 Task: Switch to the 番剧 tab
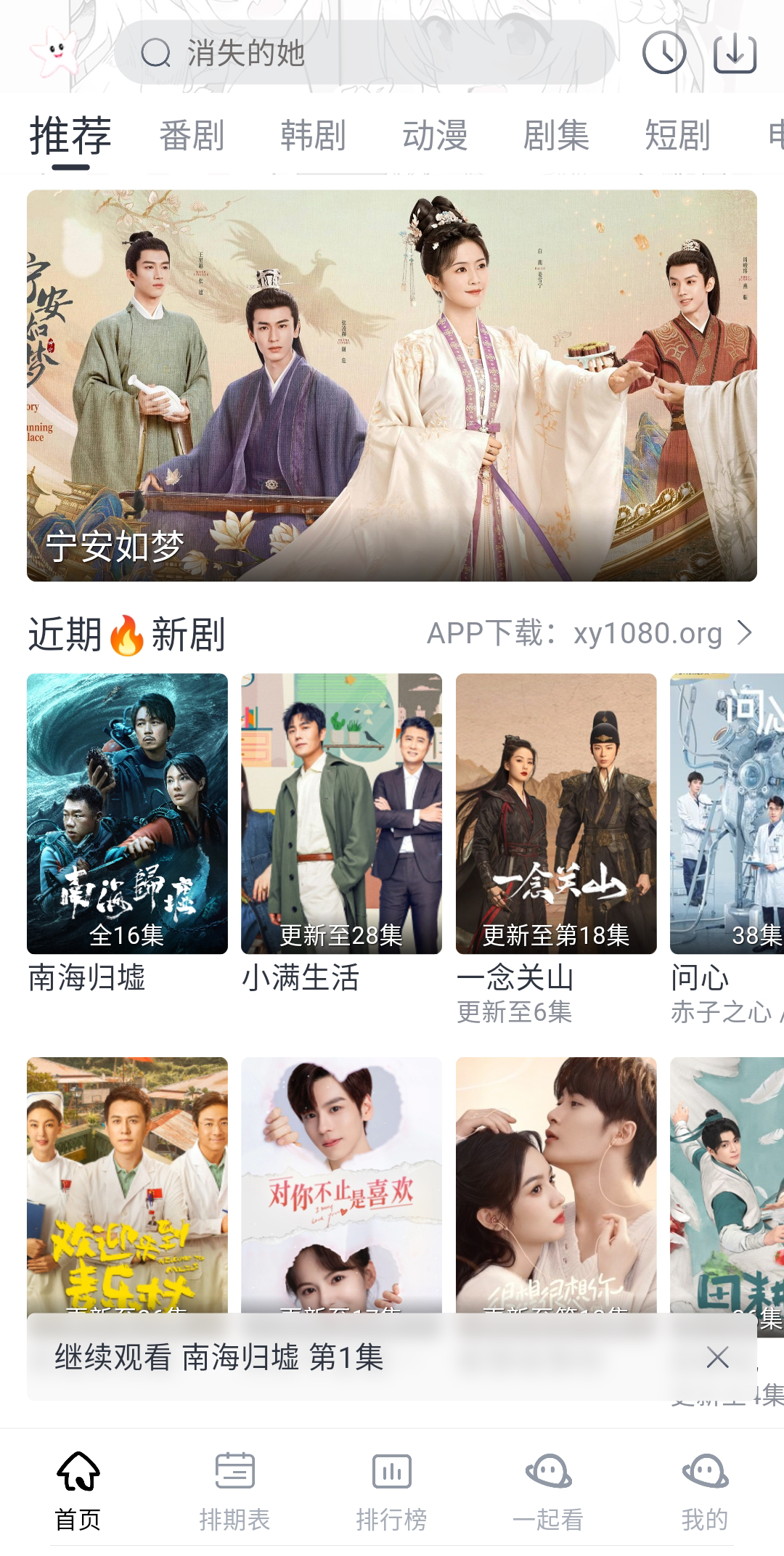click(x=191, y=137)
